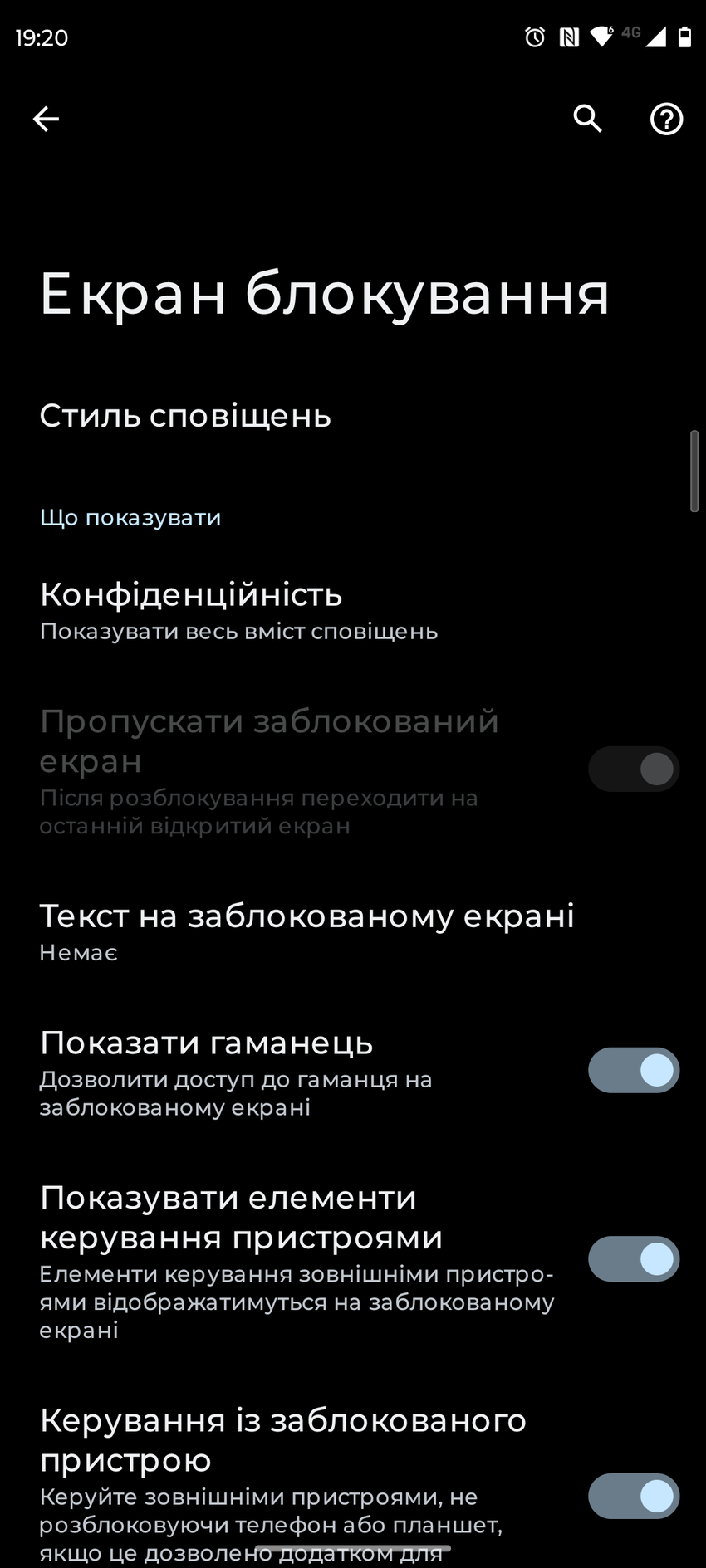Image resolution: width=706 pixels, height=1568 pixels.
Task: Open the help icon
Action: (665, 120)
